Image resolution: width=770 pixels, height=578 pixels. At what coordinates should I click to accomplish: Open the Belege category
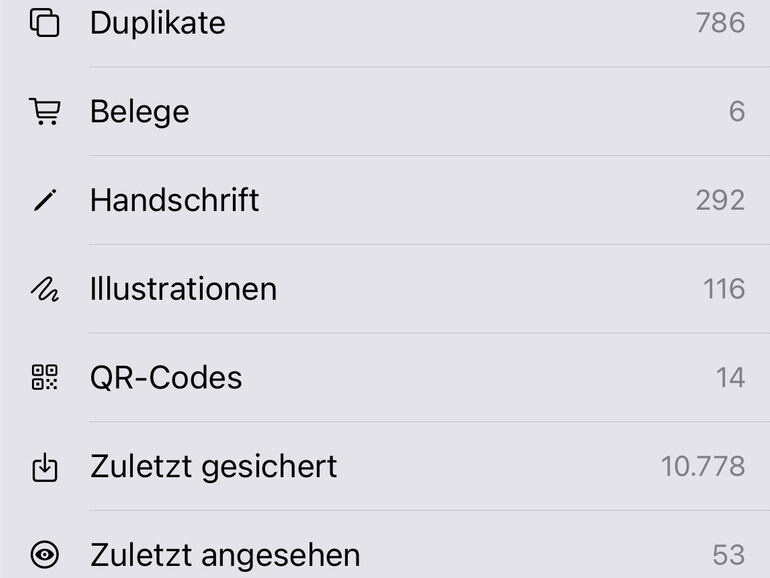click(140, 111)
